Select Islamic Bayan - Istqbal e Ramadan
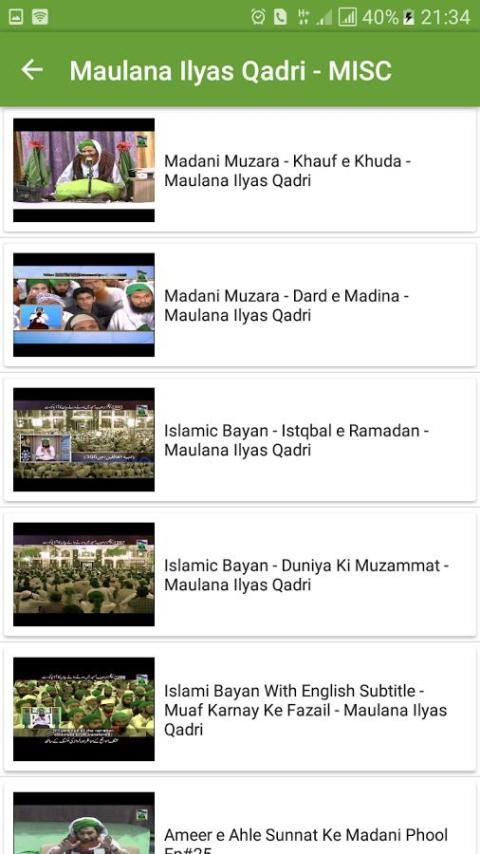The height and width of the screenshot is (854, 480). [x=240, y=440]
